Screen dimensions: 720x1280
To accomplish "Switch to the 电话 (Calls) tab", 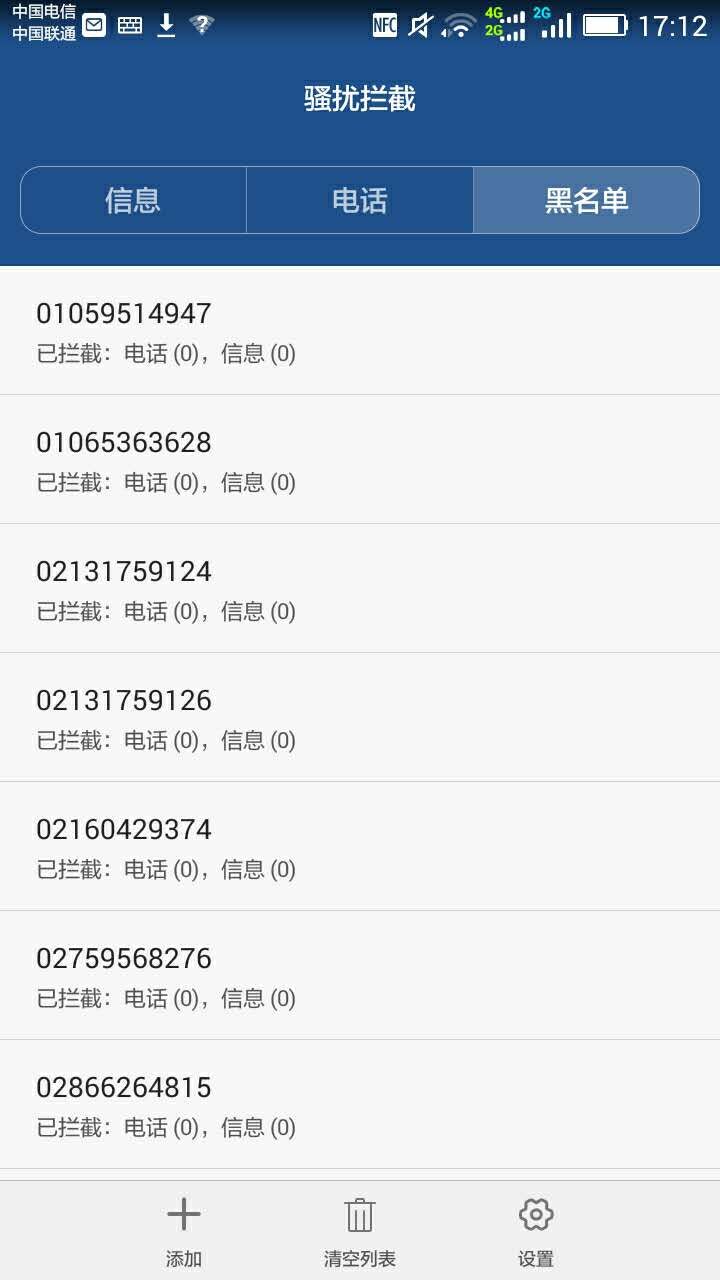I will click(359, 200).
